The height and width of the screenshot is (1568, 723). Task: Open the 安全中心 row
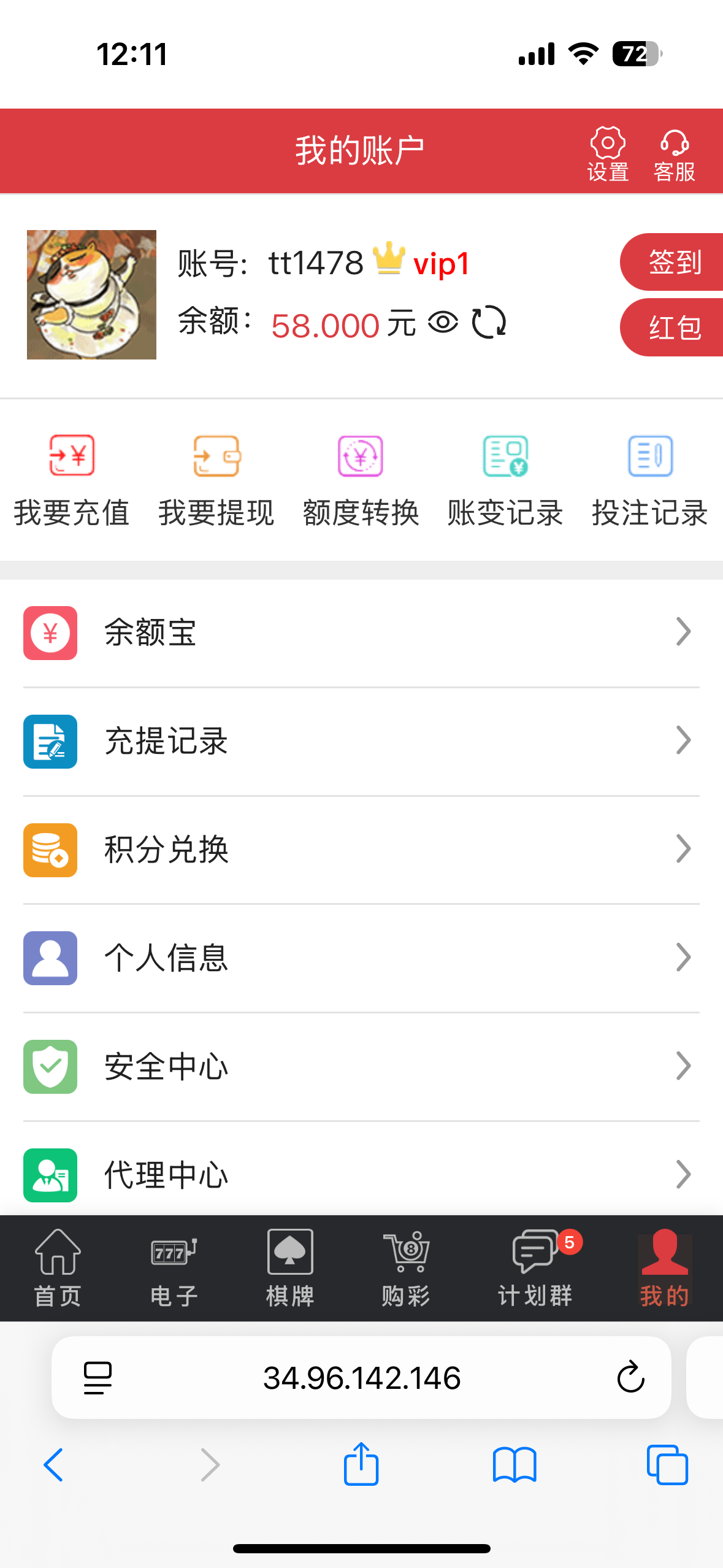tap(361, 1067)
